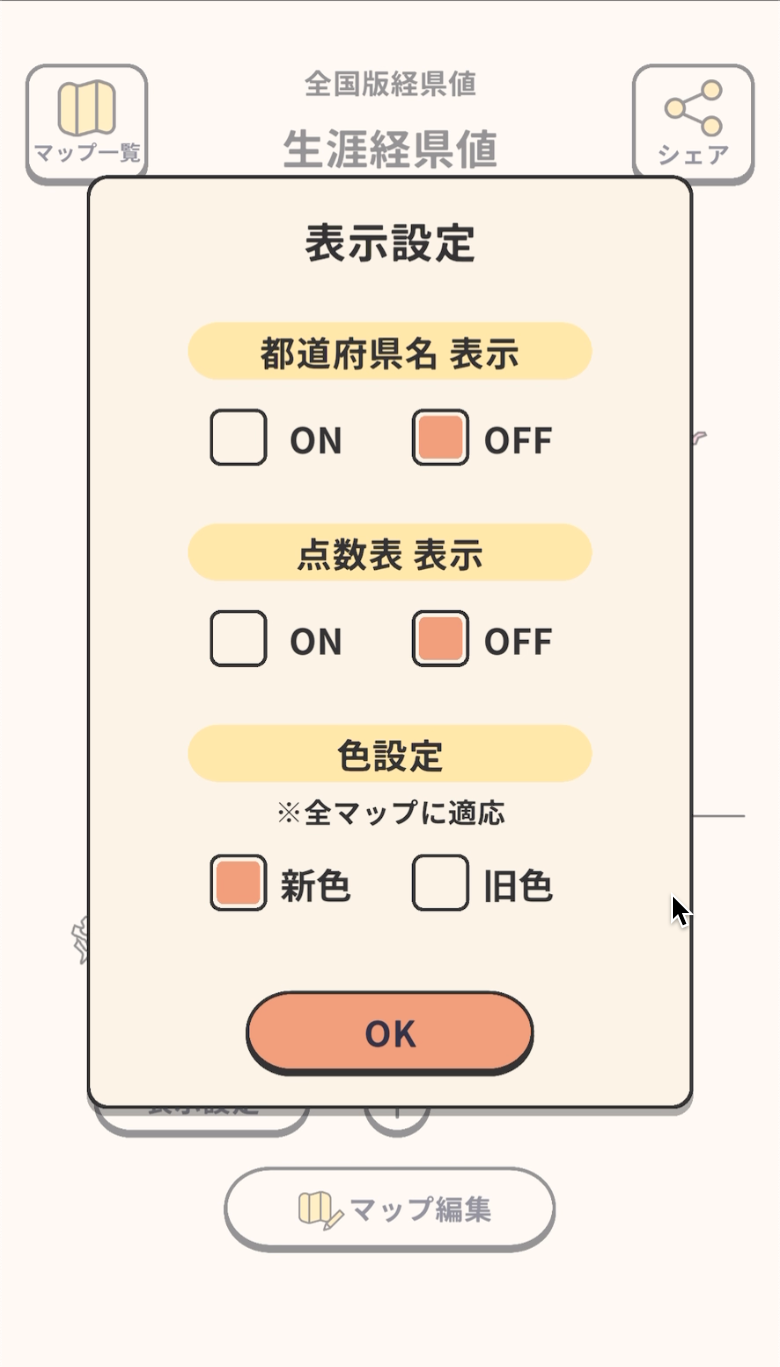
Task: Tap the シェア share button
Action: (693, 122)
